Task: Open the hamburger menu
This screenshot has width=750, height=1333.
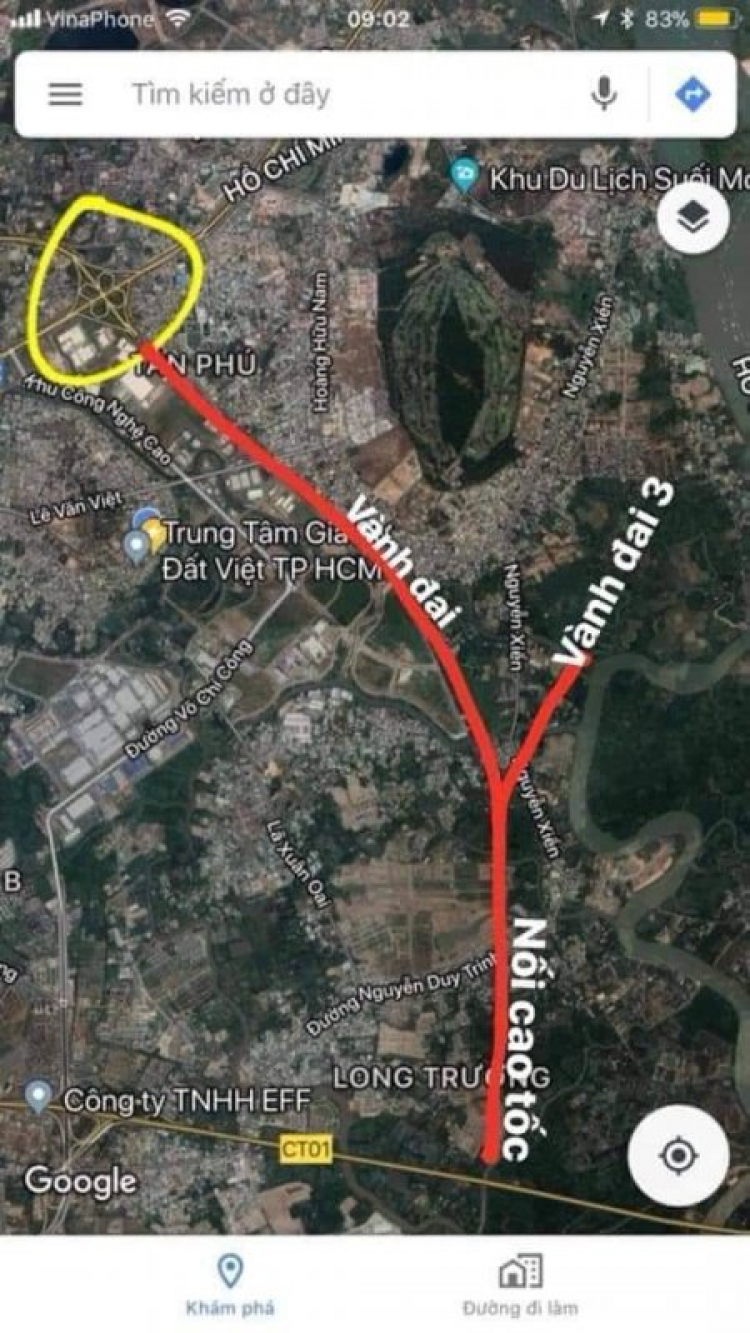Action: [66, 94]
